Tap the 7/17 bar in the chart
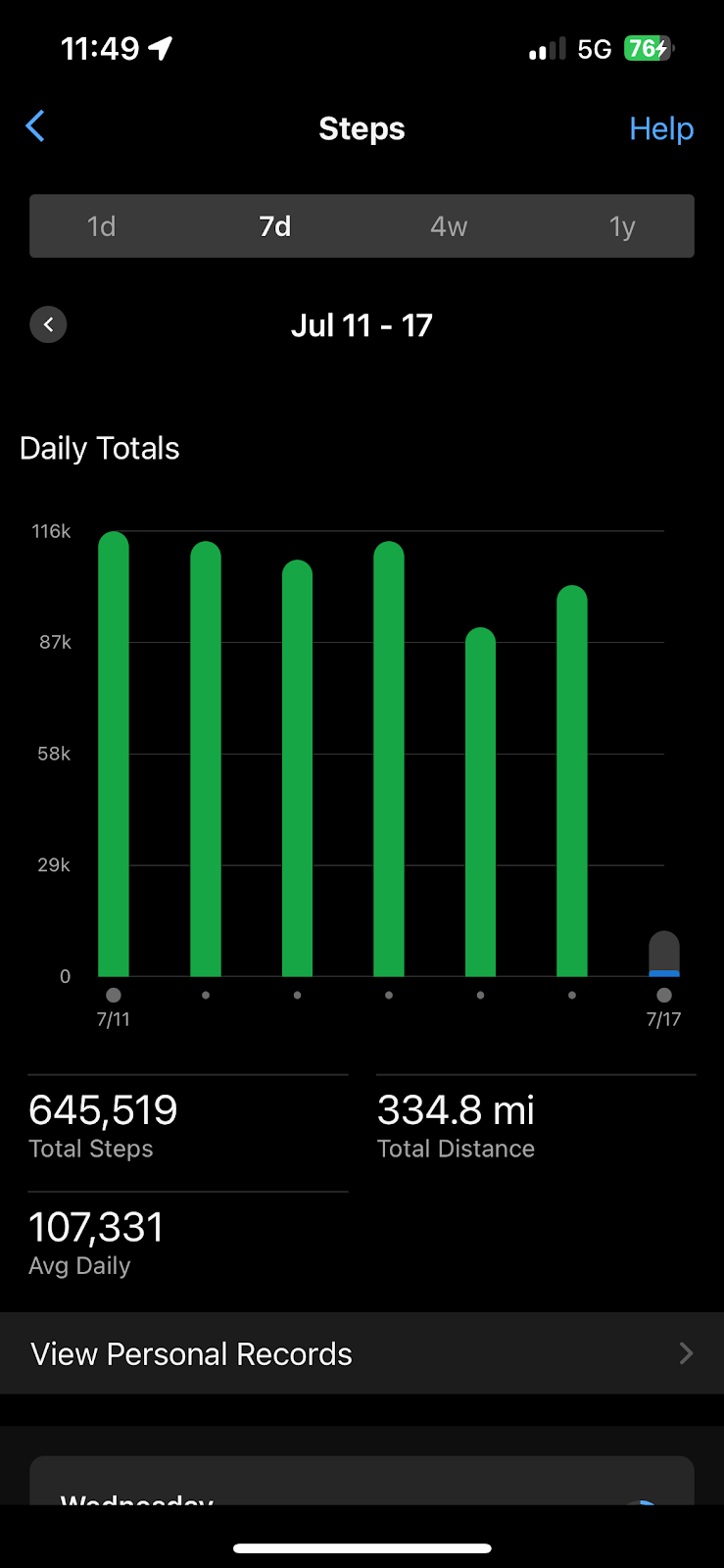The image size is (724, 1568). (664, 954)
